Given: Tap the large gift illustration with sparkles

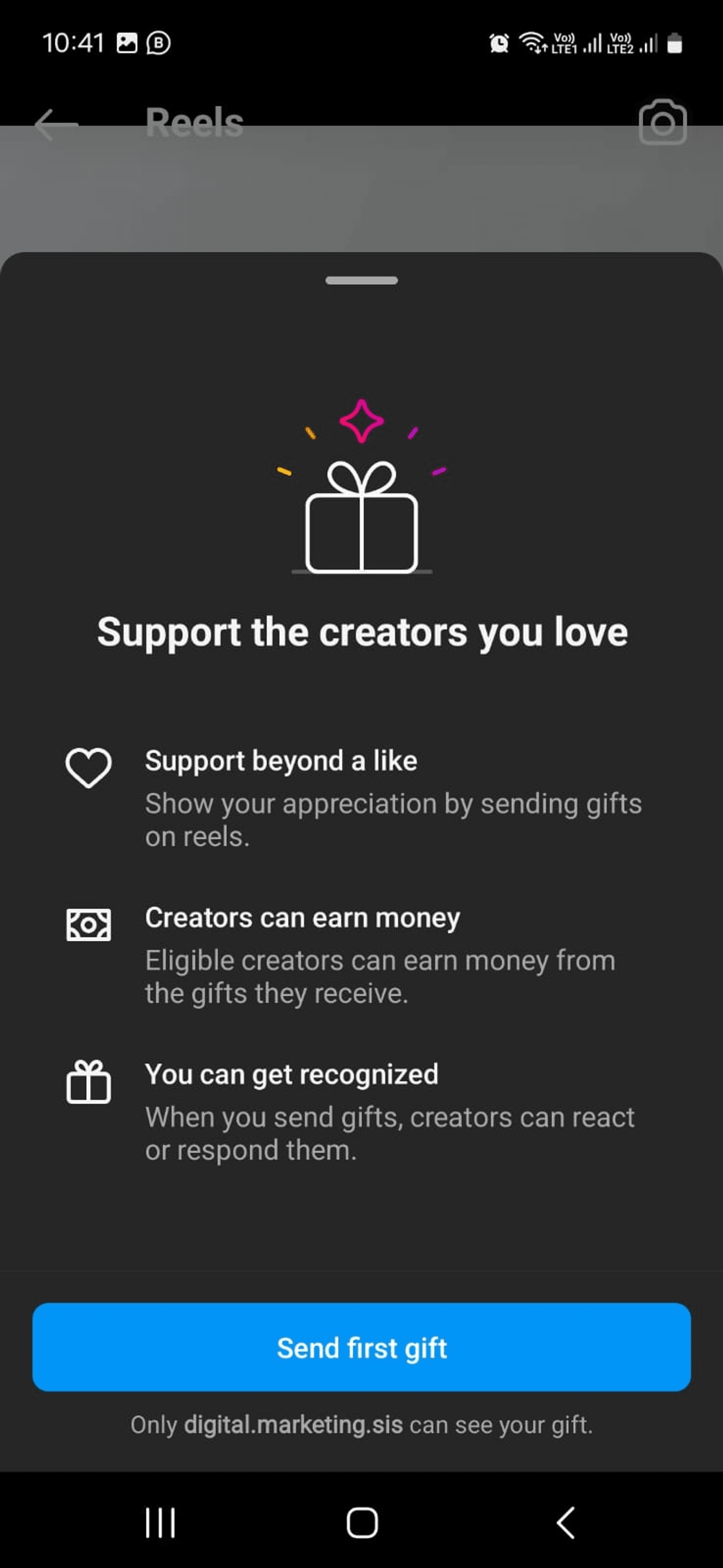Looking at the screenshot, I should point(361,520).
